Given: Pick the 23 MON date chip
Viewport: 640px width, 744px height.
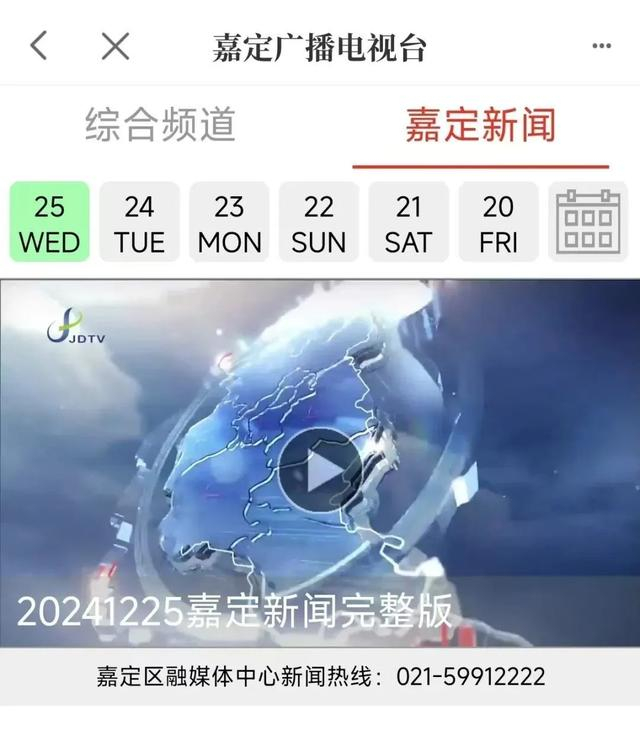Looking at the screenshot, I should (x=229, y=222).
